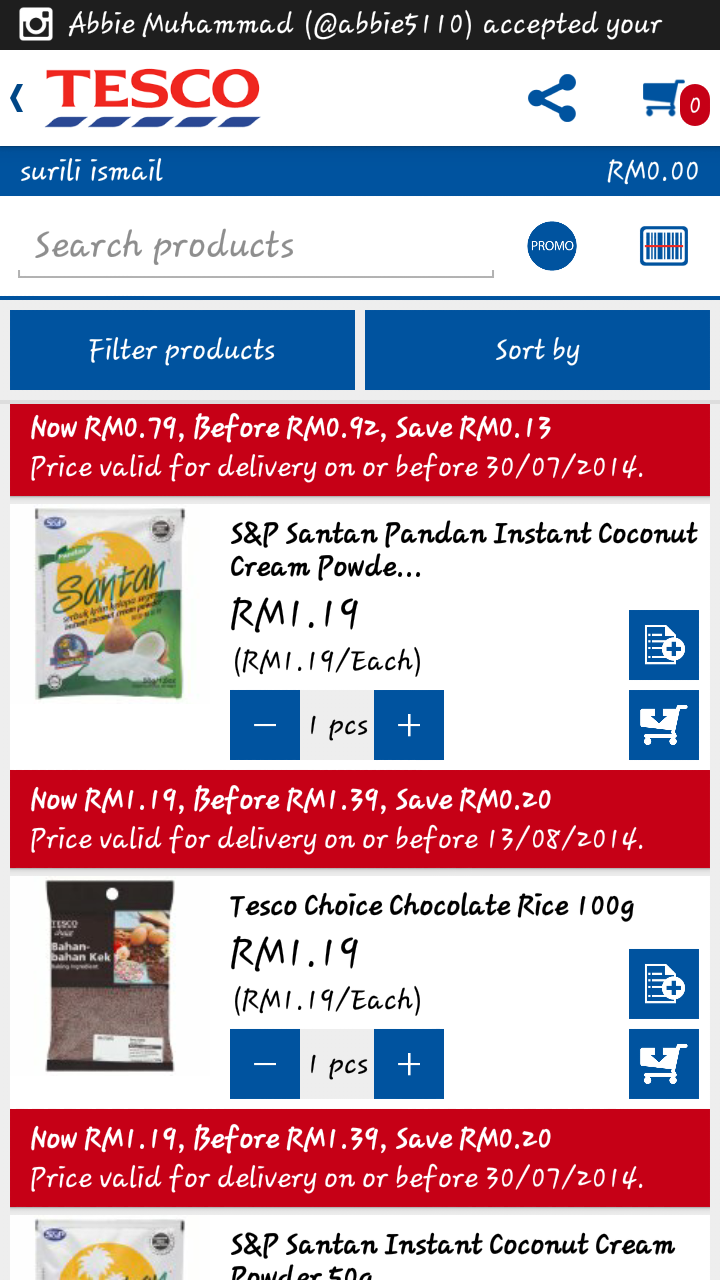Add S&P Santan Pandan powder to cart

coord(663,724)
